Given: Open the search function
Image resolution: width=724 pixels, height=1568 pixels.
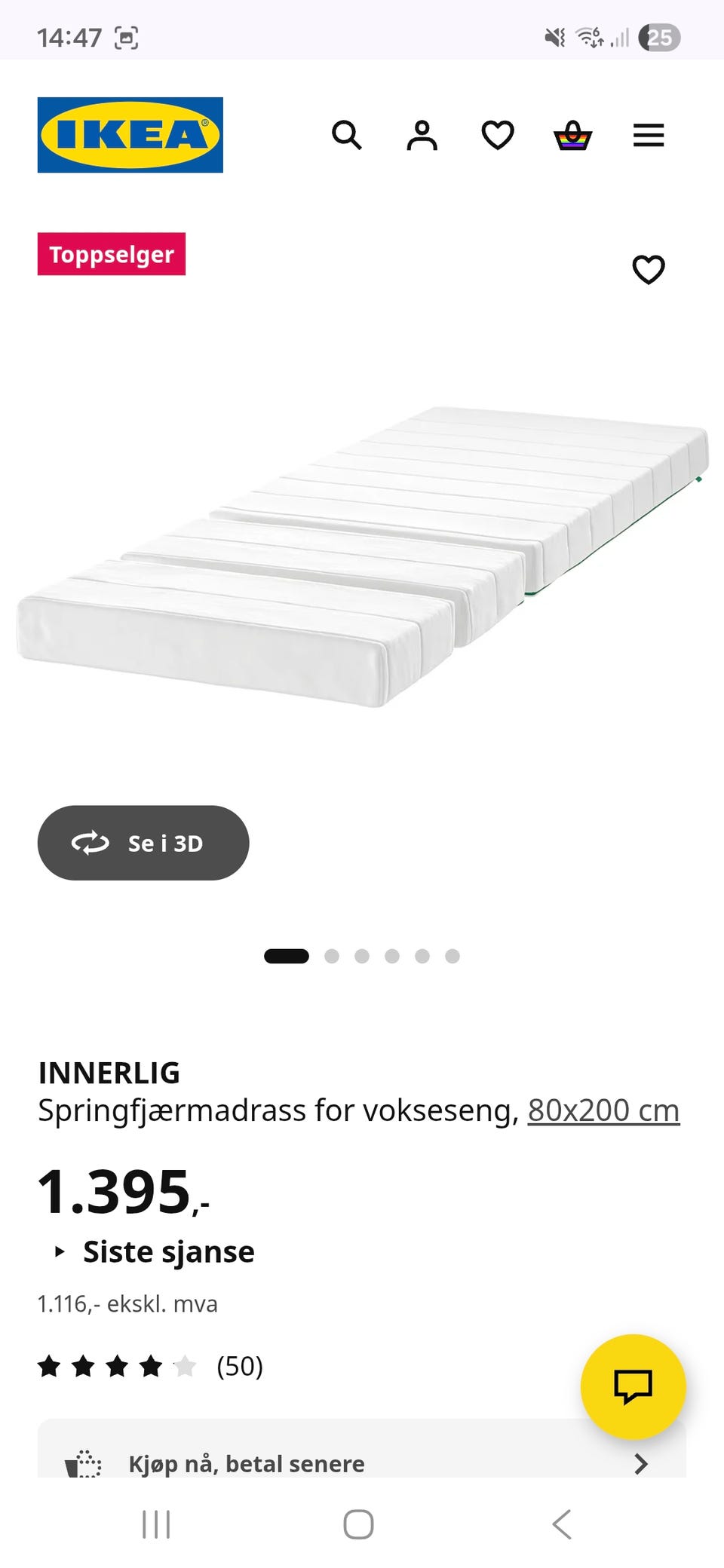Looking at the screenshot, I should 348,136.
